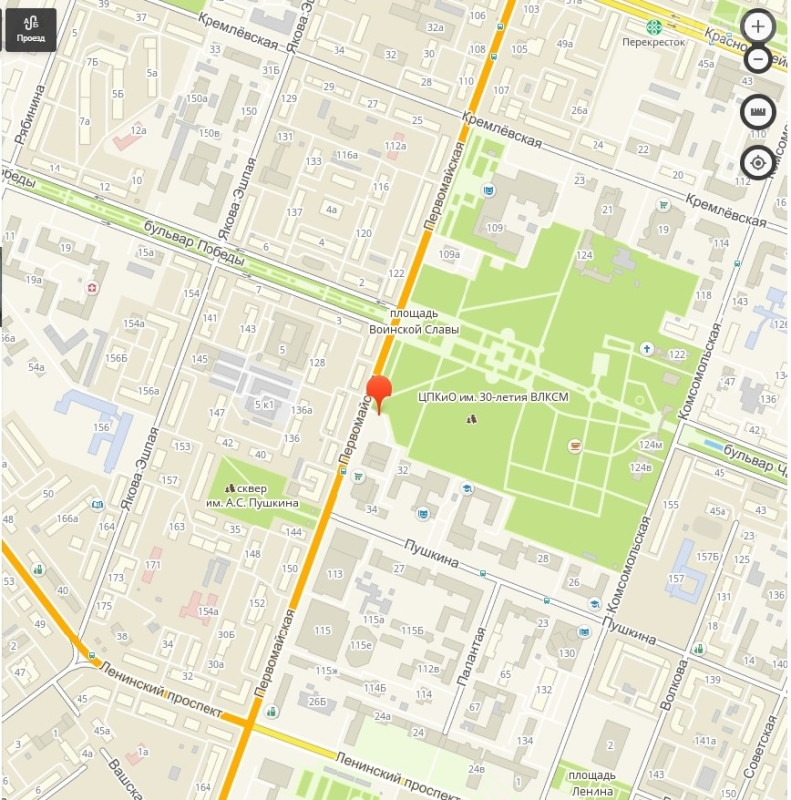The image size is (791, 800).
Task: Activate the ruler distance tool
Action: tap(757, 111)
